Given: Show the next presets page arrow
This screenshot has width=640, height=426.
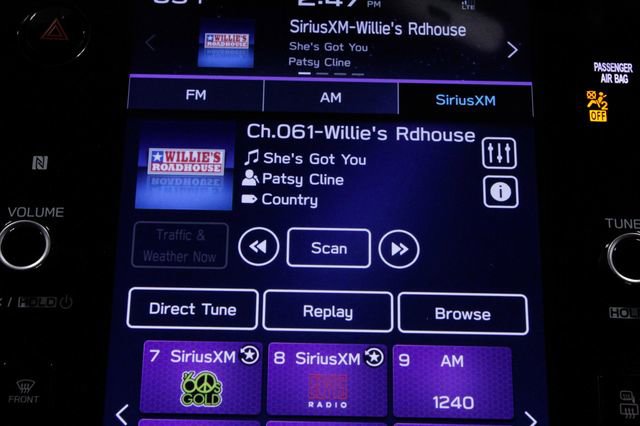Looking at the screenshot, I should pos(529,414).
